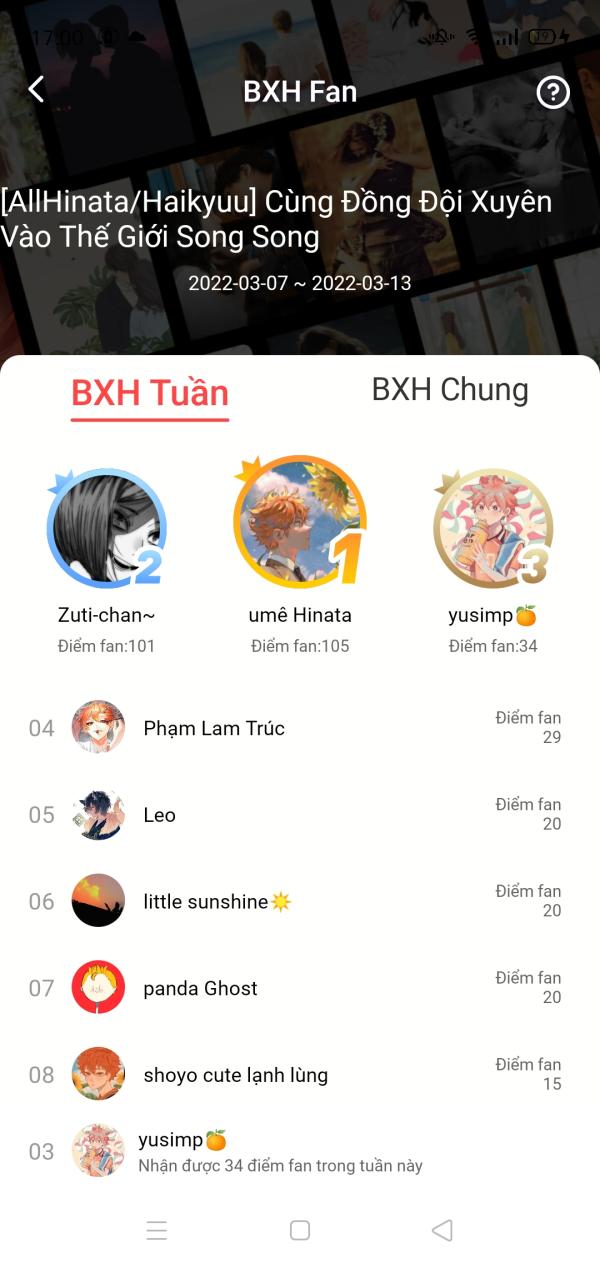Go back using the top-left arrow

tap(36, 90)
